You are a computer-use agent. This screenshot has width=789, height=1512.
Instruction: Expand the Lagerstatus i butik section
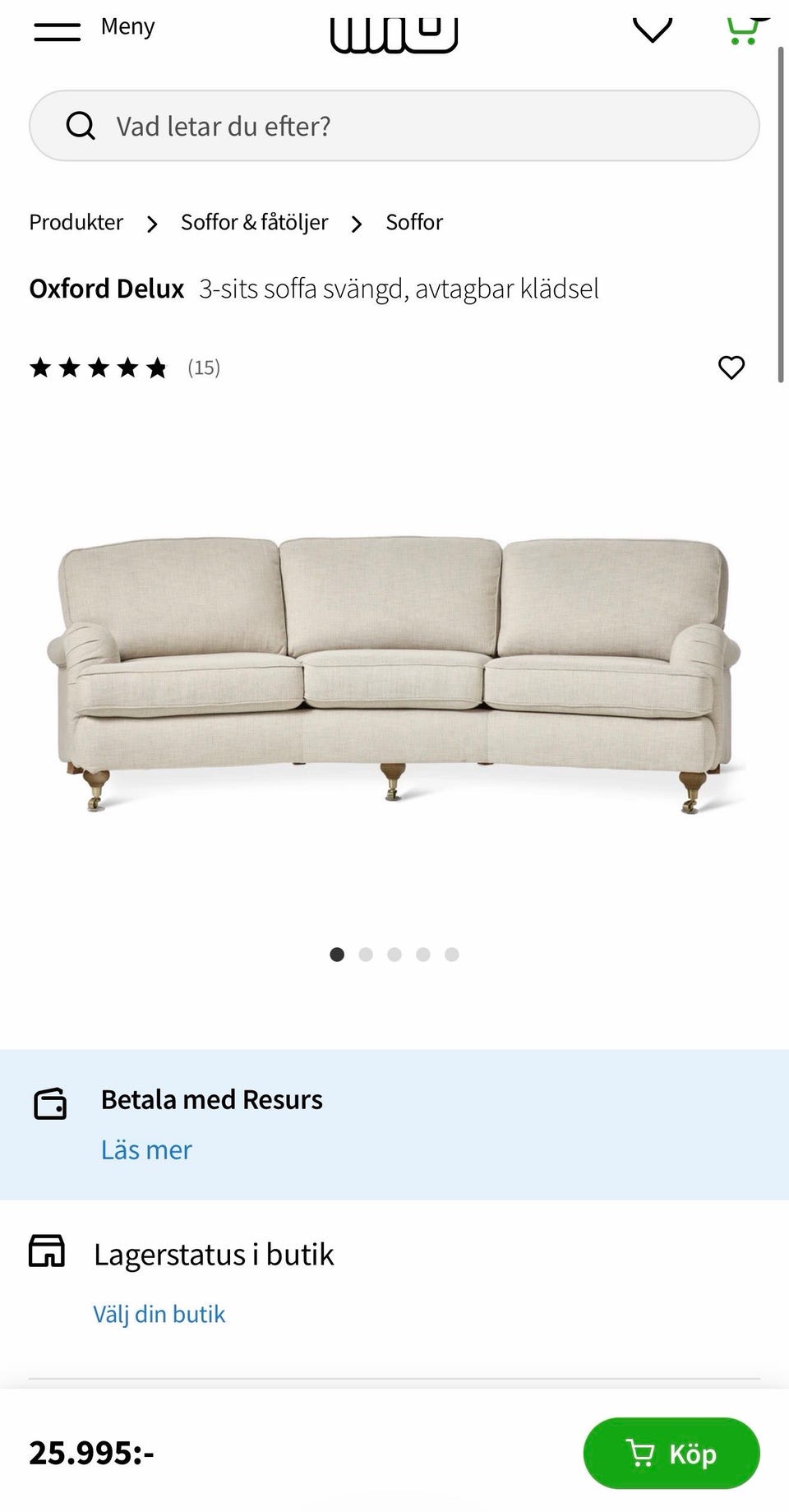(x=215, y=1253)
